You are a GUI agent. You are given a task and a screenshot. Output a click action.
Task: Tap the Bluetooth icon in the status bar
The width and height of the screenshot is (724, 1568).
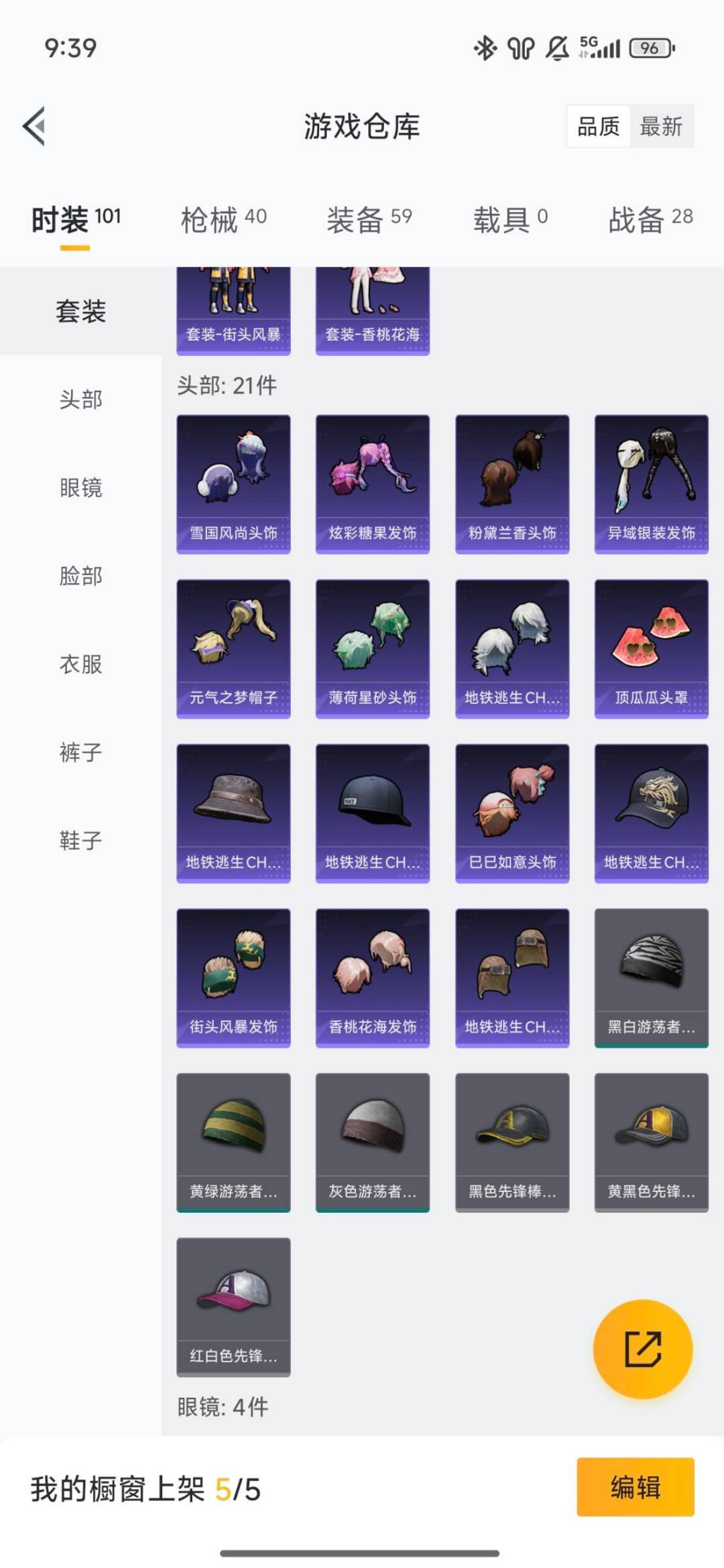coord(485,47)
